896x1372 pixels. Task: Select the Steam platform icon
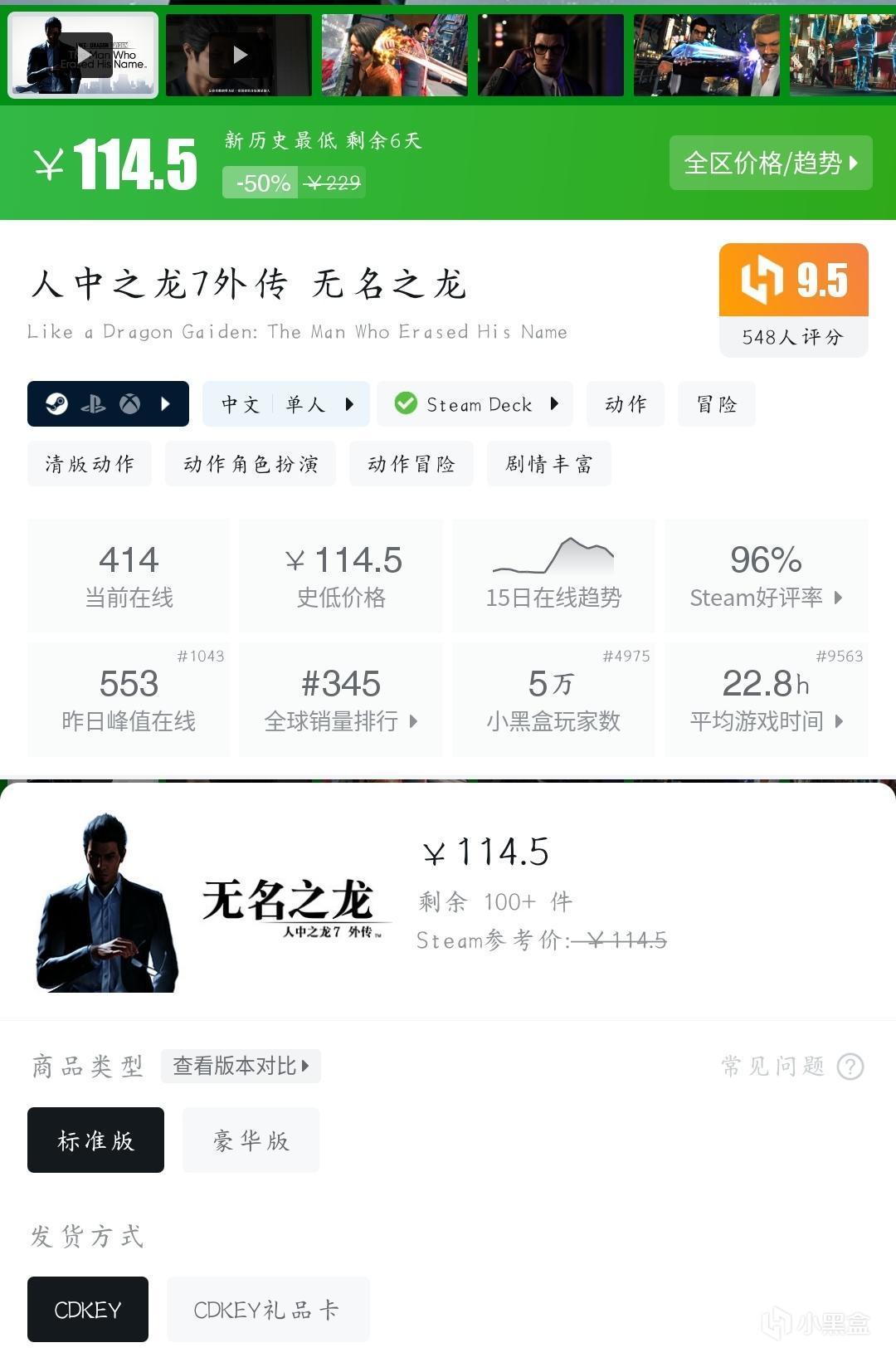click(58, 404)
